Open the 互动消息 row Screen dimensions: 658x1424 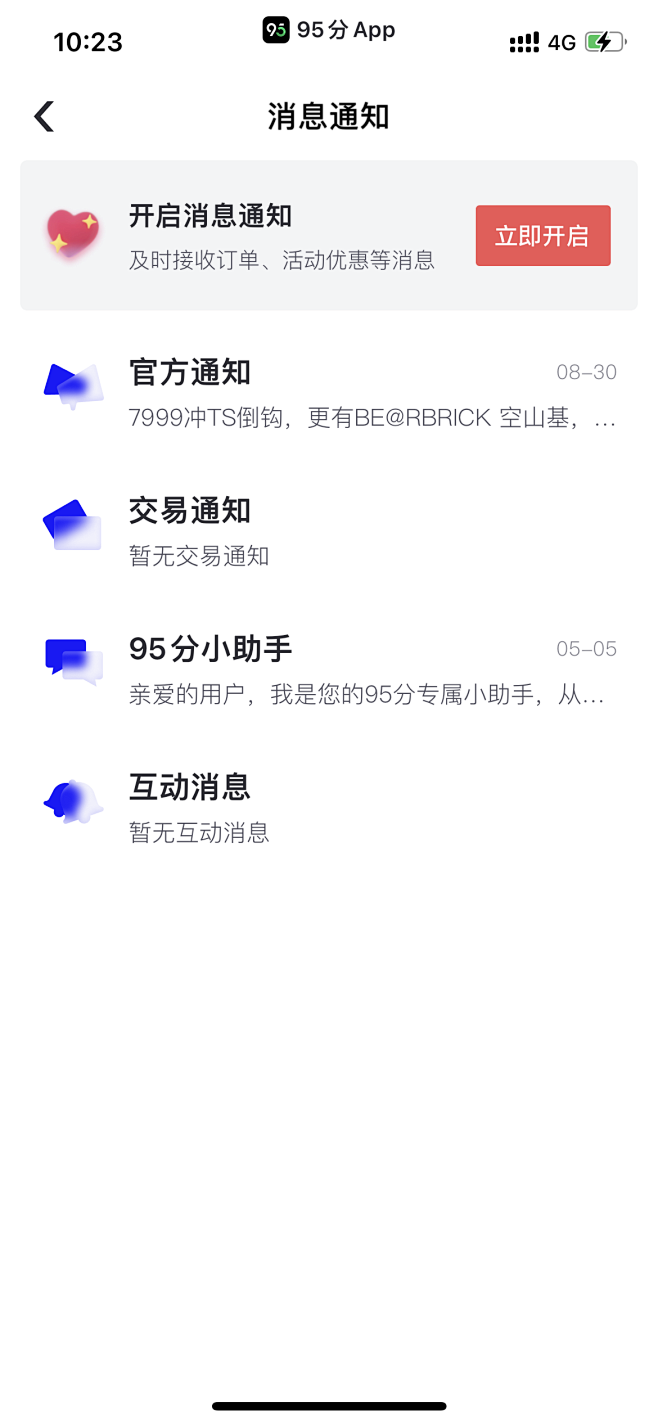[329, 808]
